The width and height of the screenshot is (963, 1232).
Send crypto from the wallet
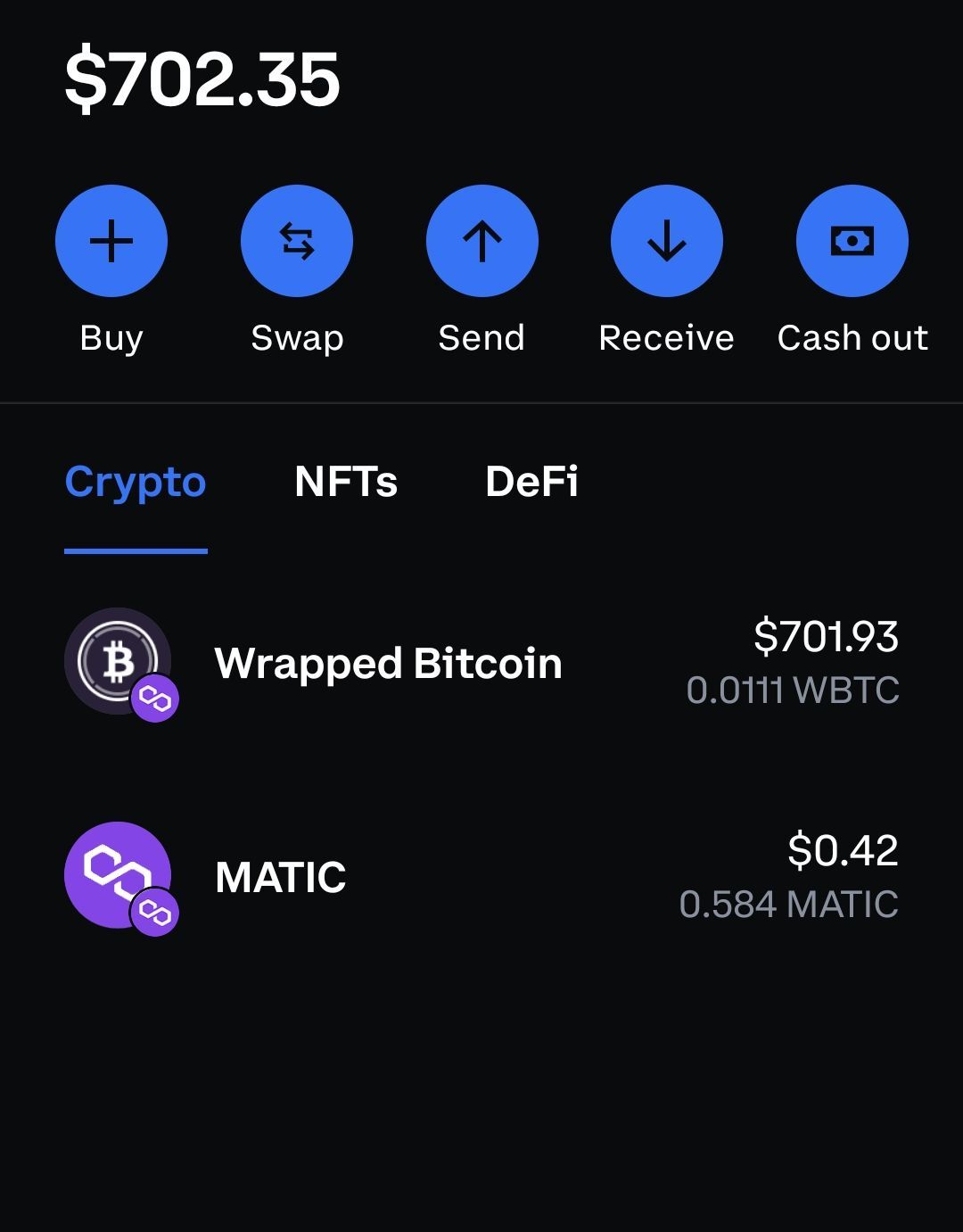tap(481, 241)
